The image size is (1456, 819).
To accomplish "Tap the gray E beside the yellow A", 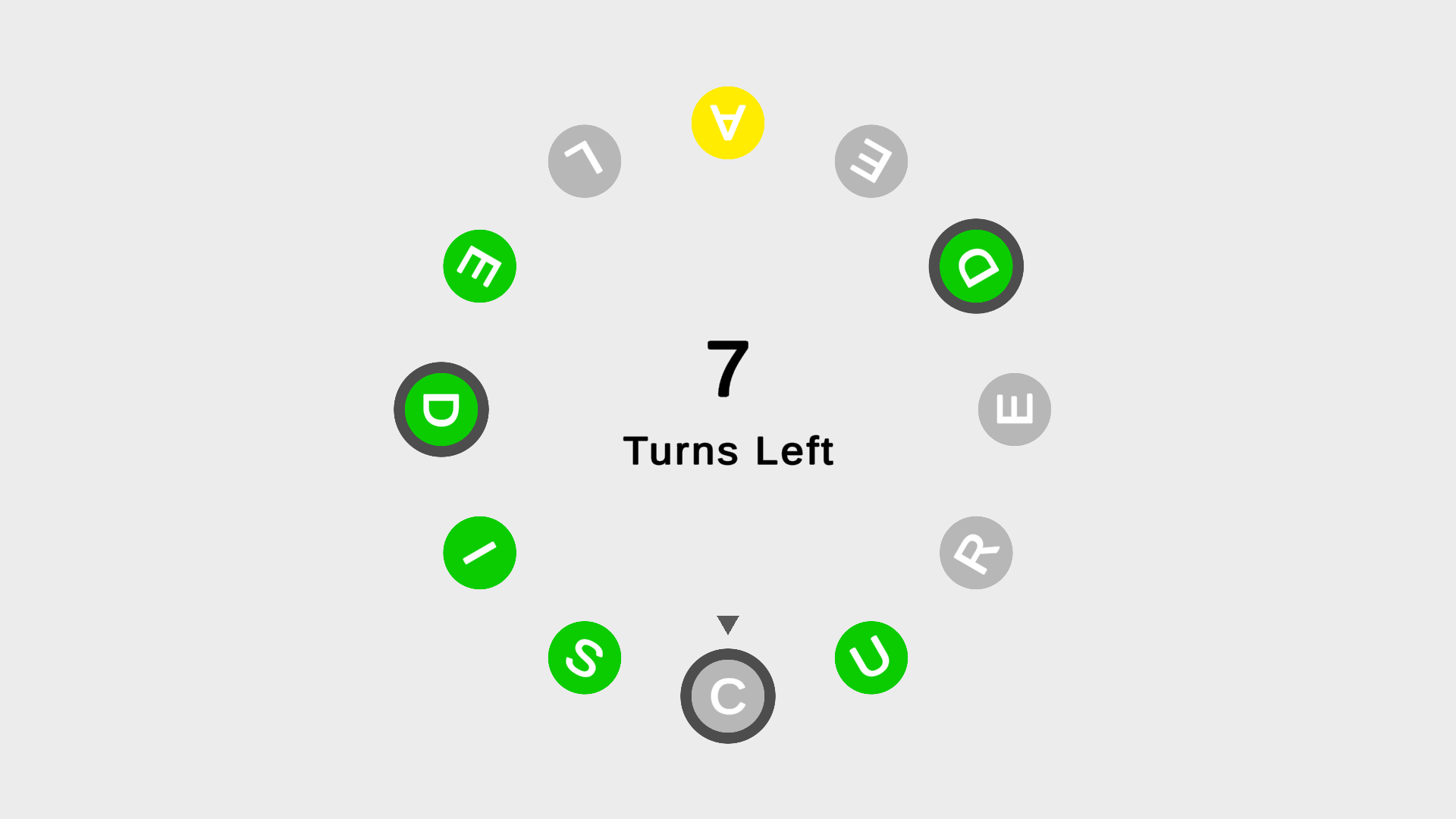I will click(x=871, y=162).
